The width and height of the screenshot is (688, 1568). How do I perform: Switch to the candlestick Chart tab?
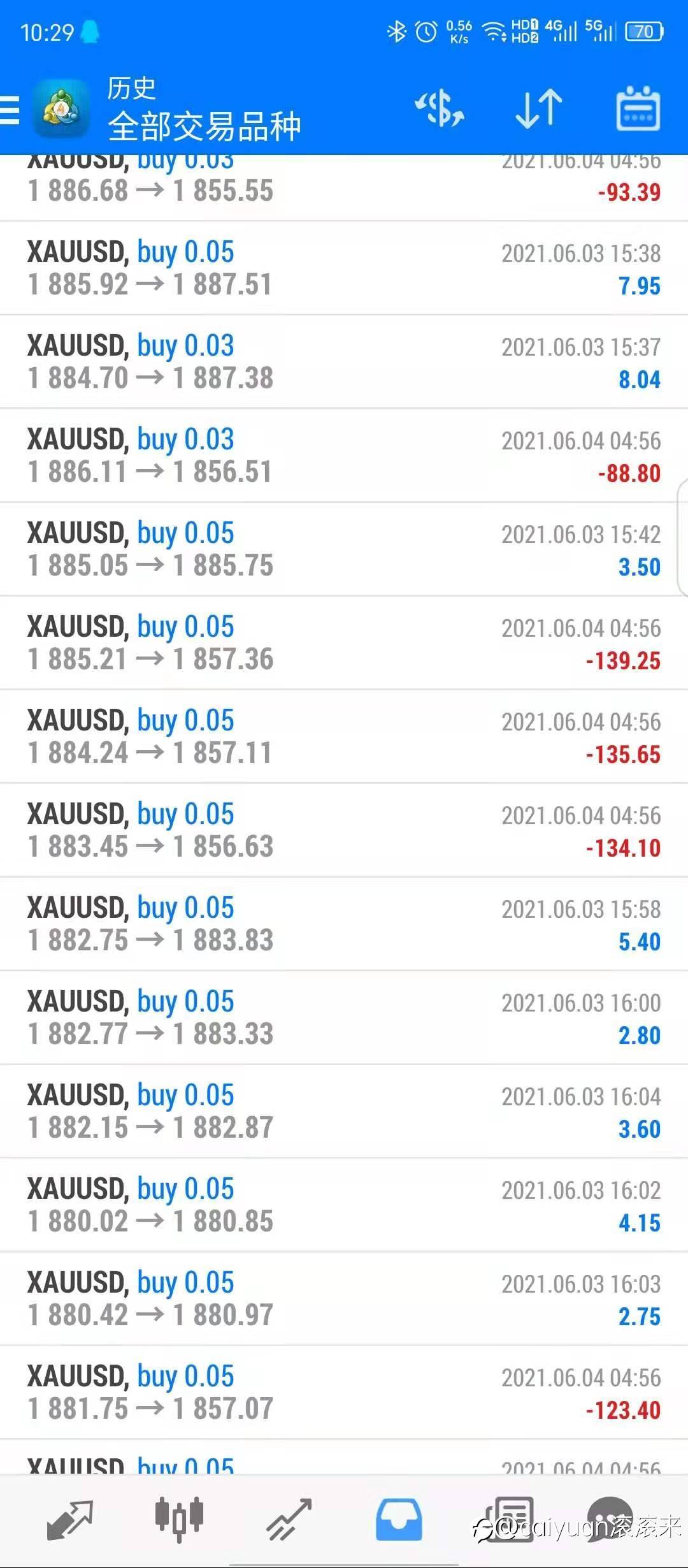click(179, 1520)
